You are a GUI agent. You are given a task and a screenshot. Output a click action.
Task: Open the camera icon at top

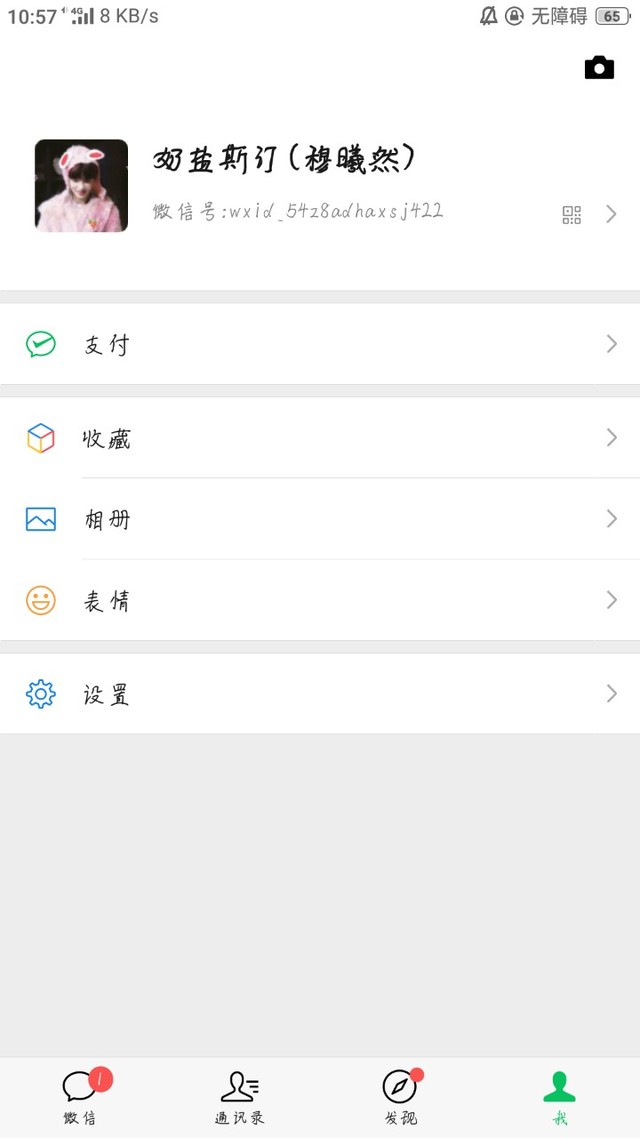pyautogui.click(x=599, y=67)
